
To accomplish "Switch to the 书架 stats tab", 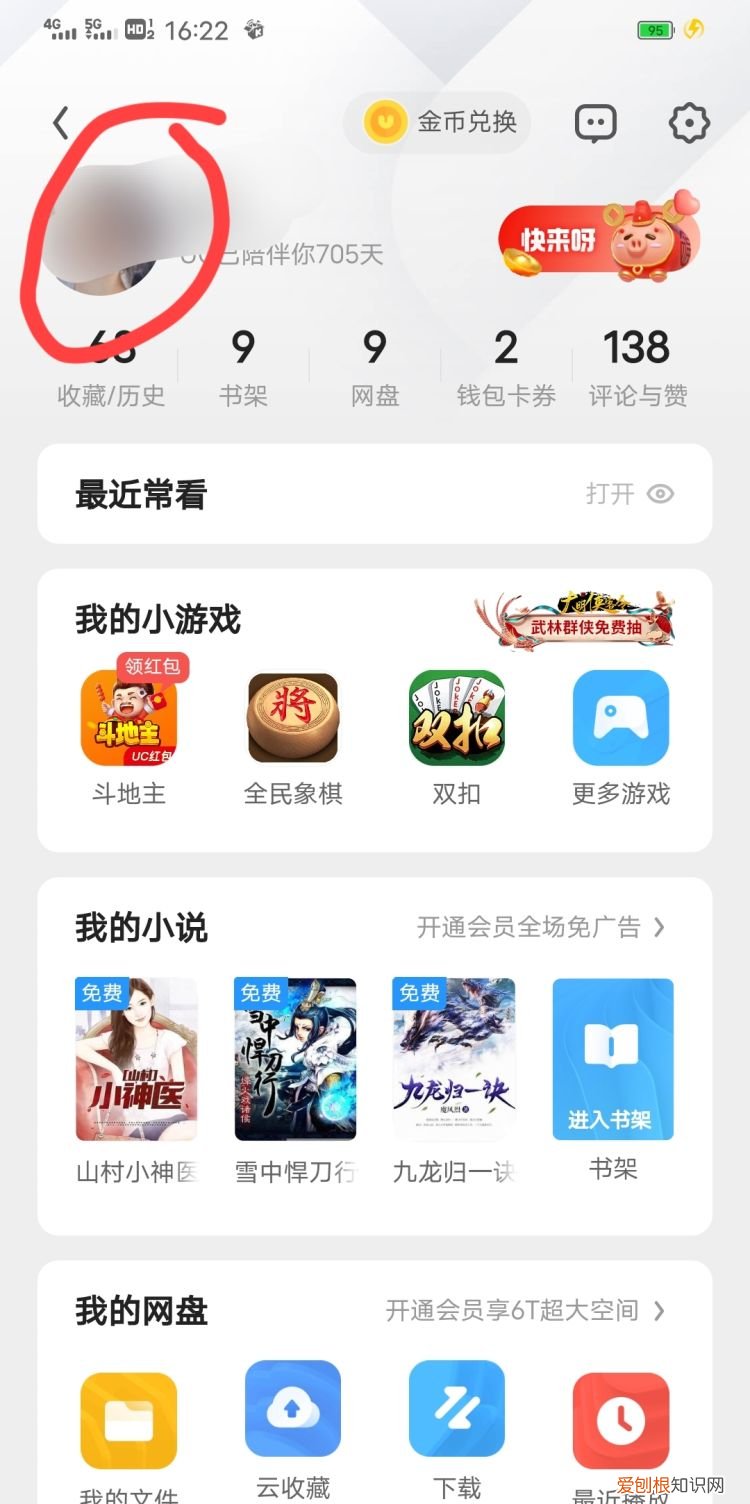I will tap(241, 367).
